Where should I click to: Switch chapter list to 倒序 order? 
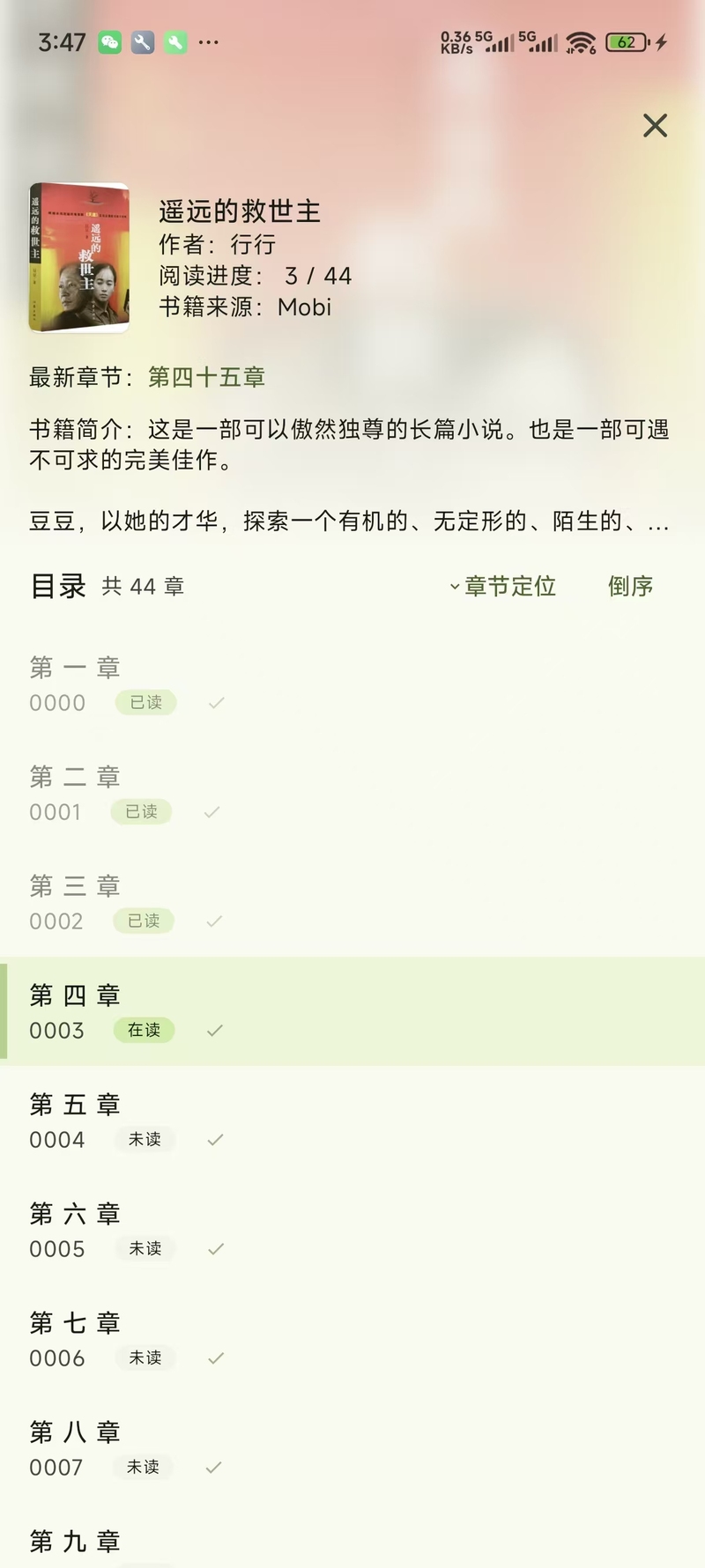tap(630, 587)
